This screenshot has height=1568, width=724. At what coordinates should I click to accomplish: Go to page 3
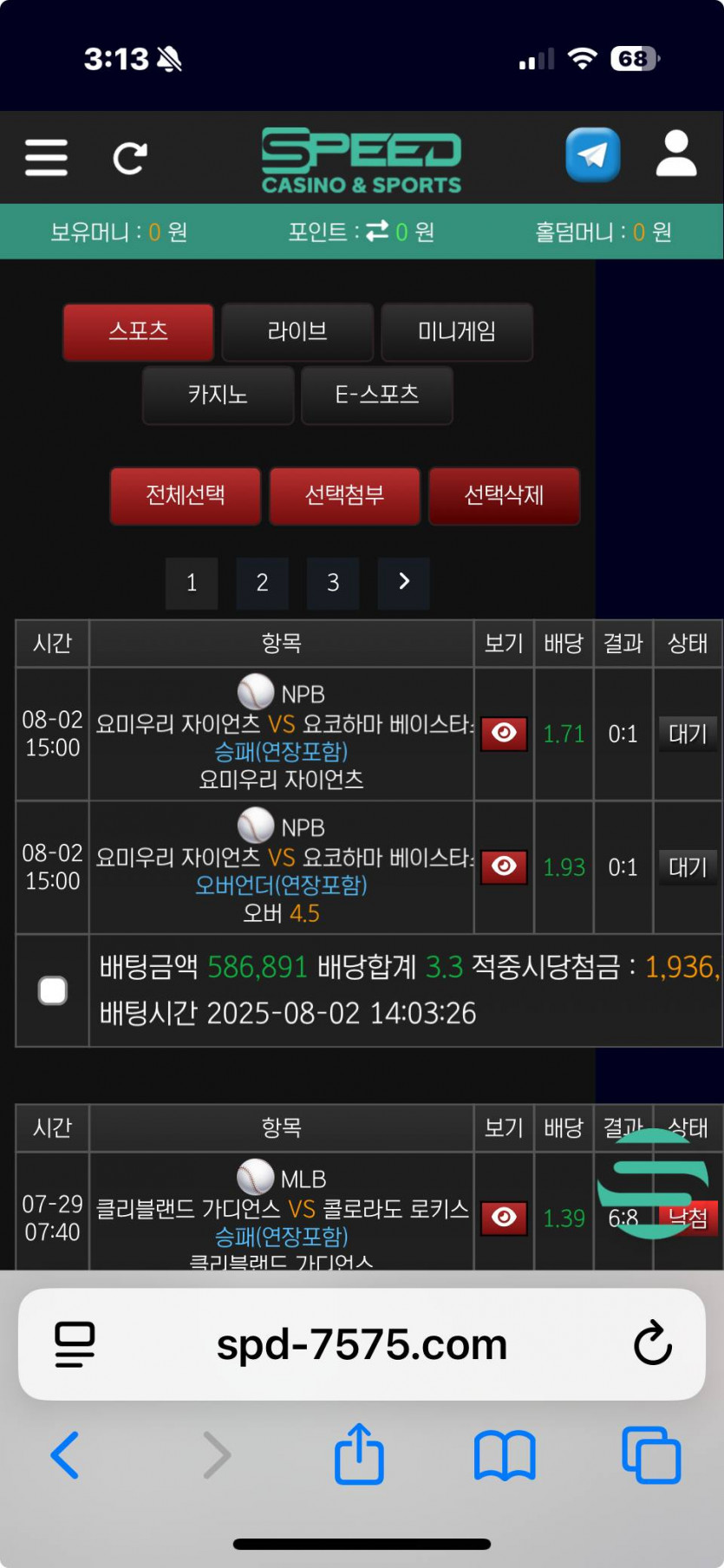pyautogui.click(x=333, y=583)
